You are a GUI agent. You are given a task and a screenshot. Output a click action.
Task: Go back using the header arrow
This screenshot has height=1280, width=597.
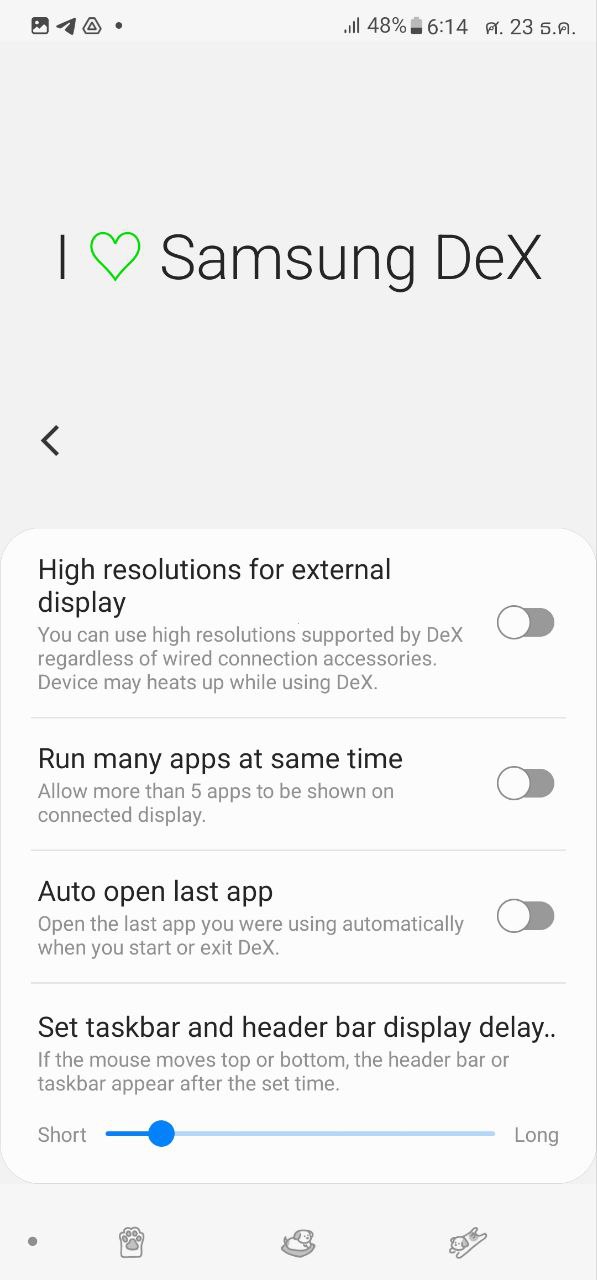50,440
